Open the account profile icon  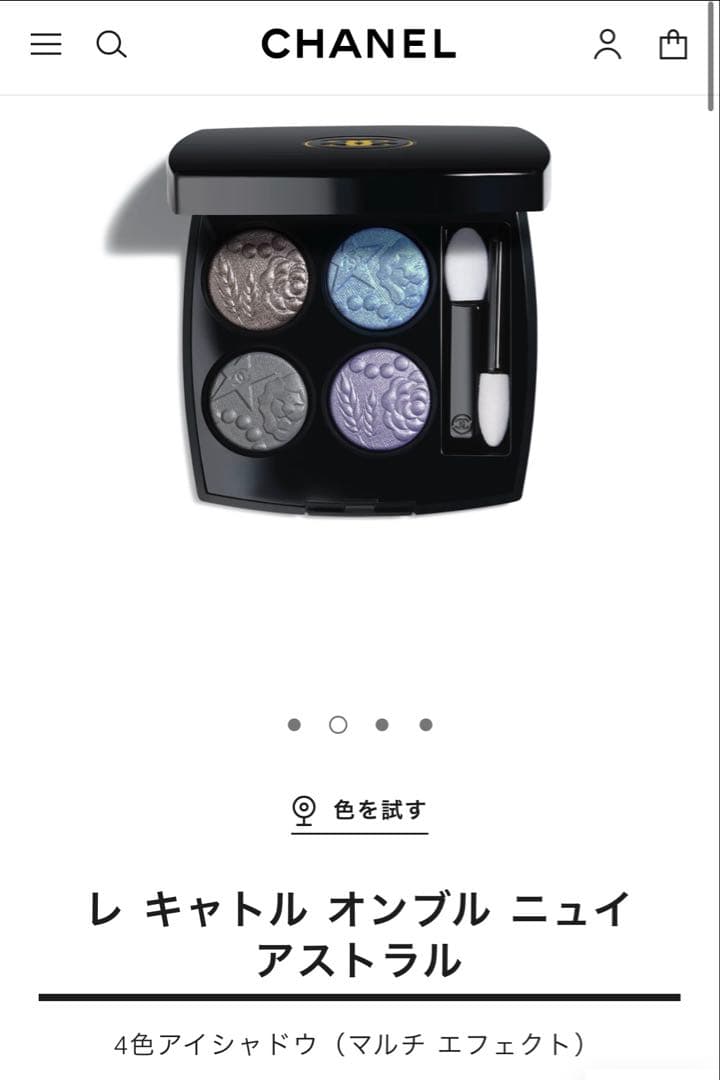click(607, 45)
